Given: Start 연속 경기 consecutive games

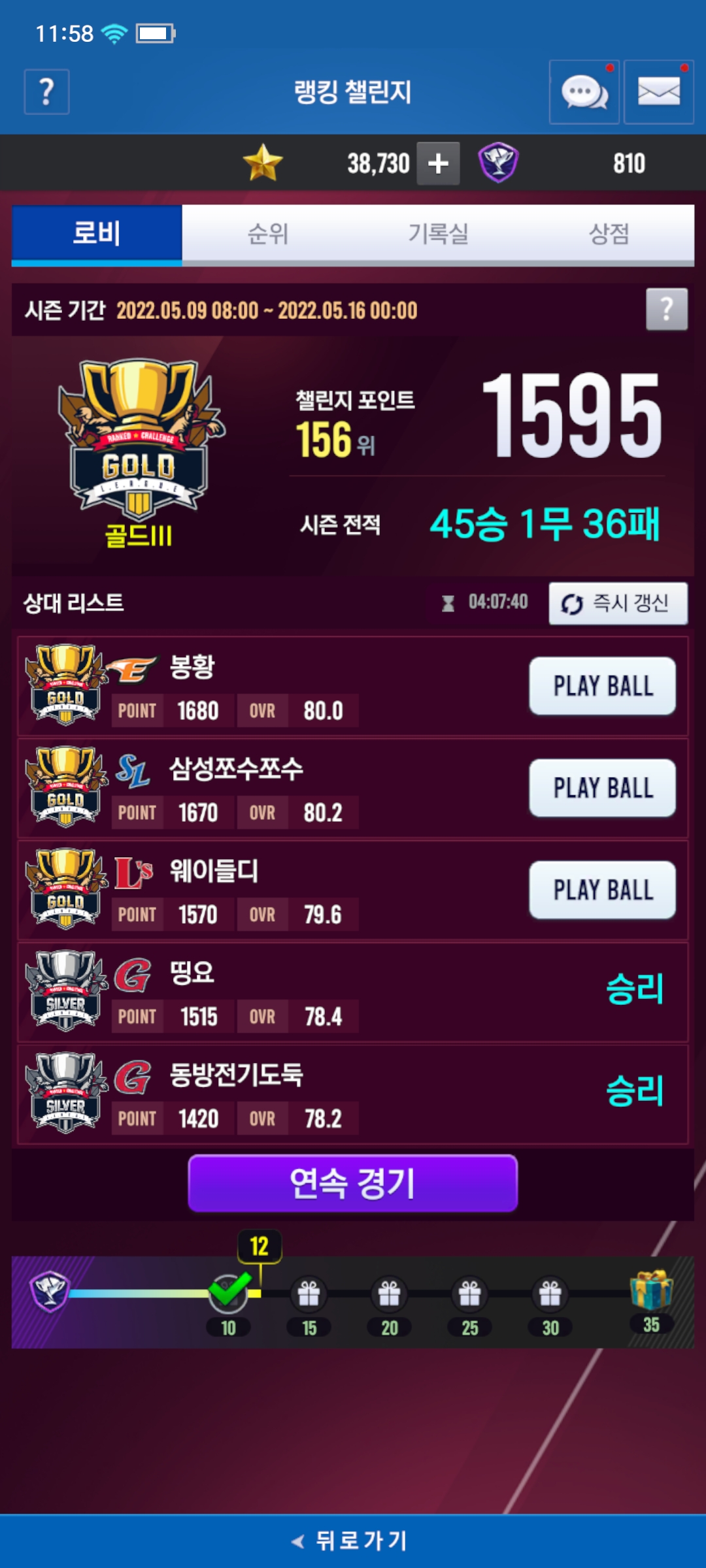Looking at the screenshot, I should click(x=353, y=1183).
